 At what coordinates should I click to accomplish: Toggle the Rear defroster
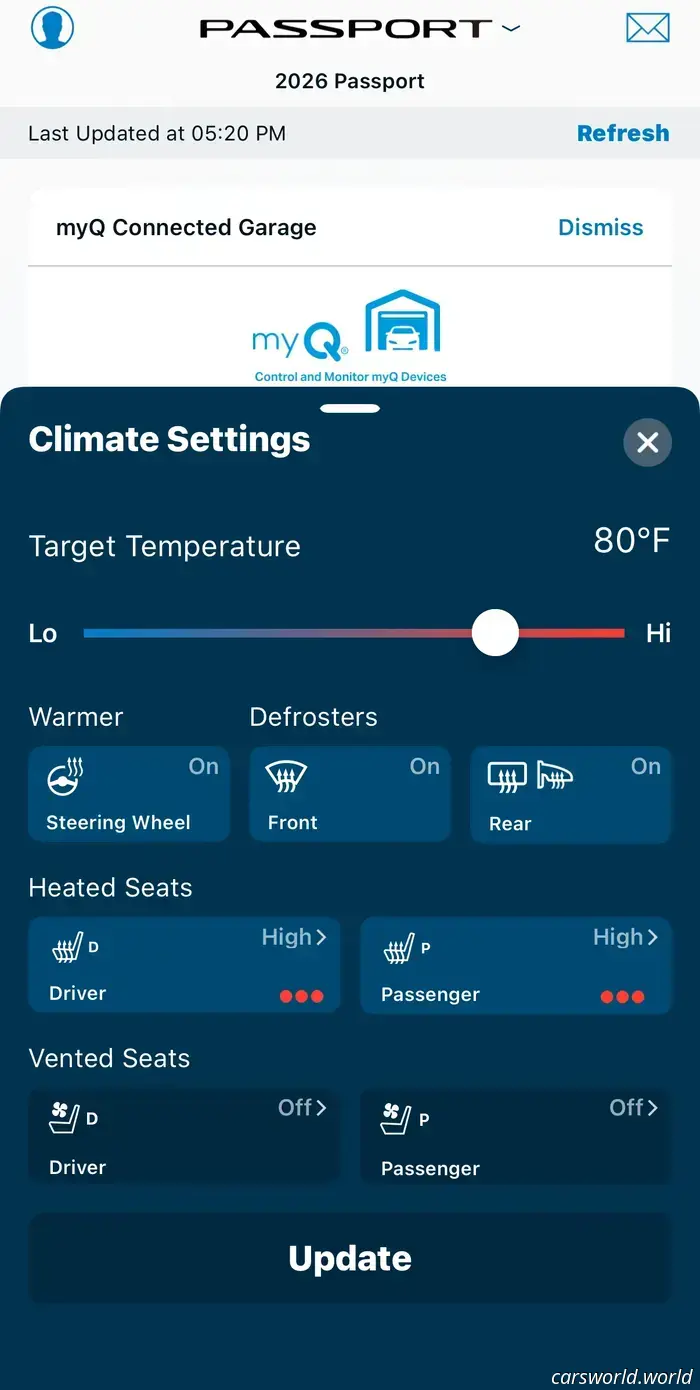570,794
